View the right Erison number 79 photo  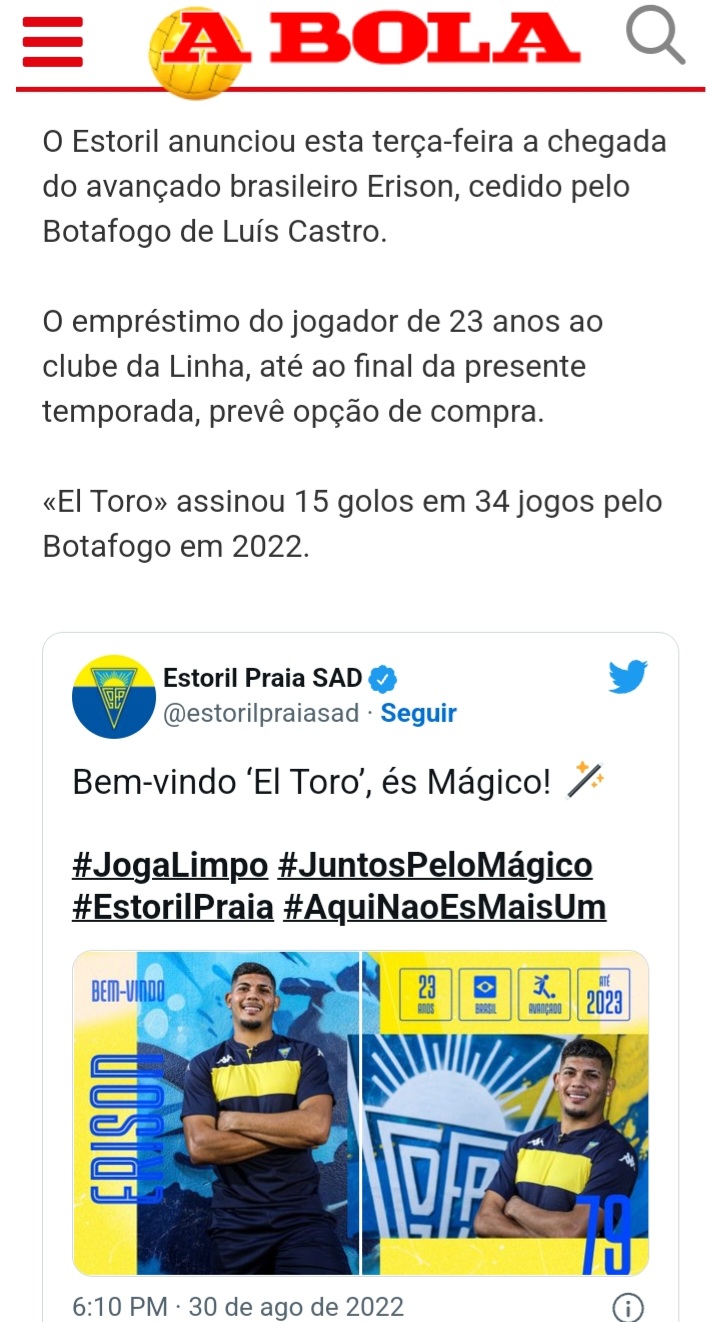505,1112
